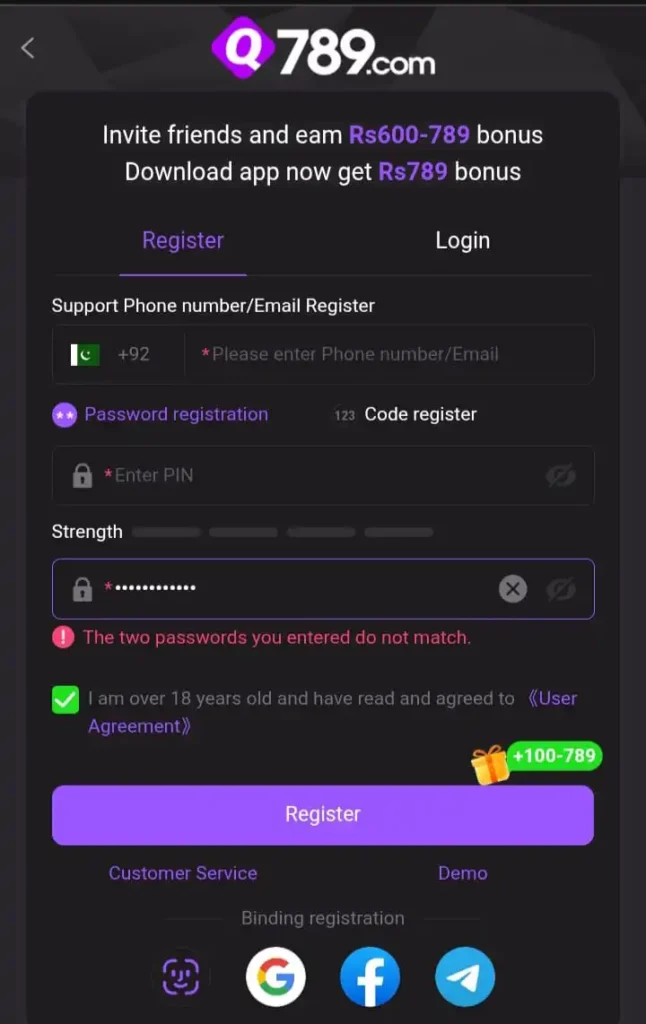Register with face recognition icon
The height and width of the screenshot is (1024, 646).
coord(181,976)
